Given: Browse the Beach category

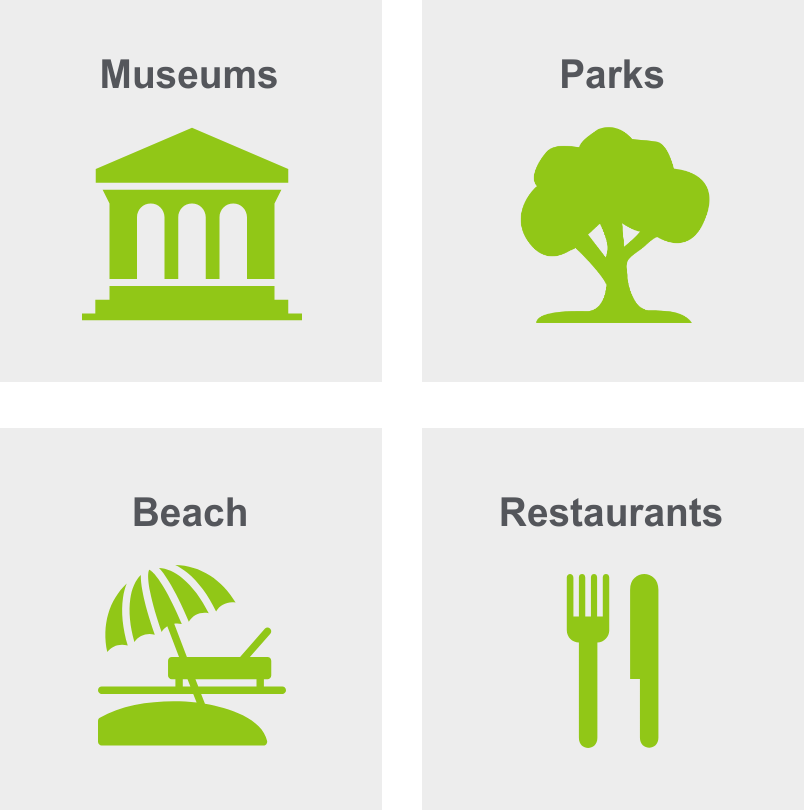Looking at the screenshot, I should pos(190,618).
